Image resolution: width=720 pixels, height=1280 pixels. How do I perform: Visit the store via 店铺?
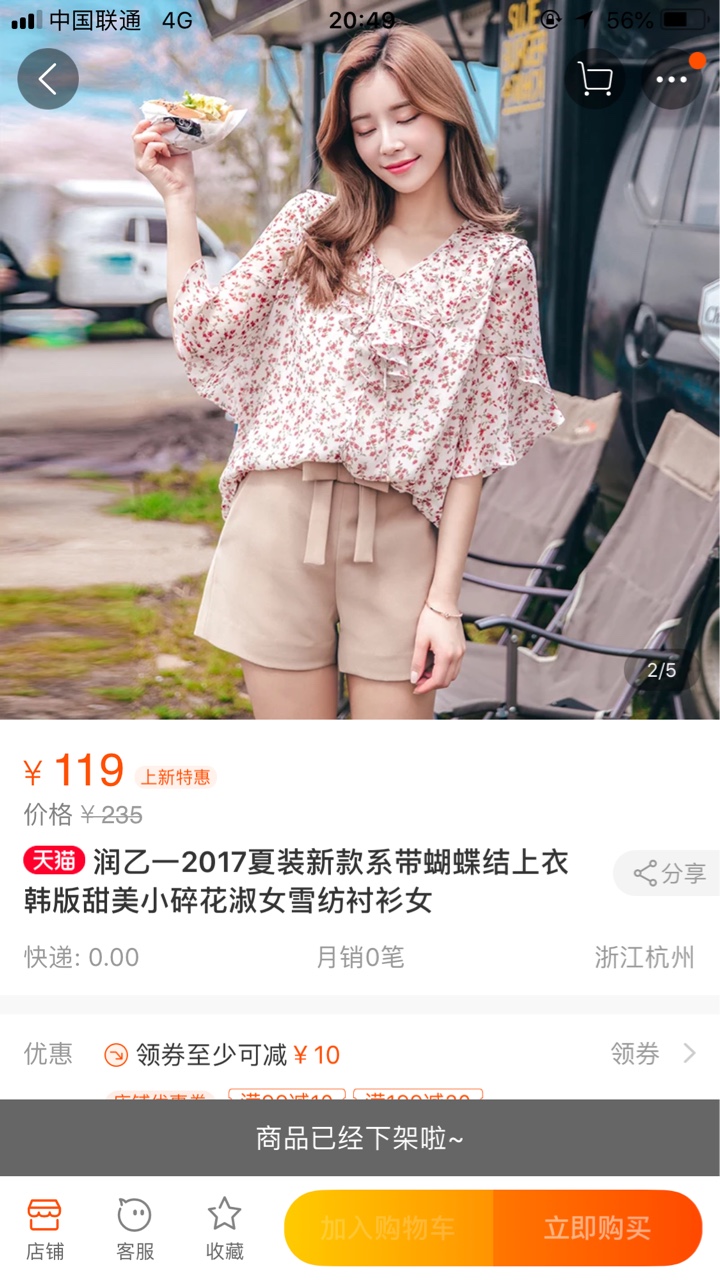pyautogui.click(x=45, y=1229)
